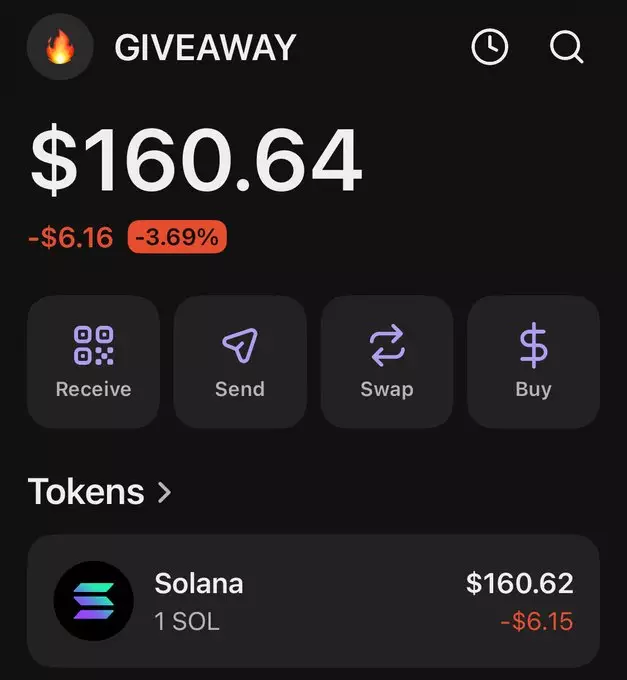The height and width of the screenshot is (680, 627).
Task: Start a token Swap
Action: (x=387, y=361)
